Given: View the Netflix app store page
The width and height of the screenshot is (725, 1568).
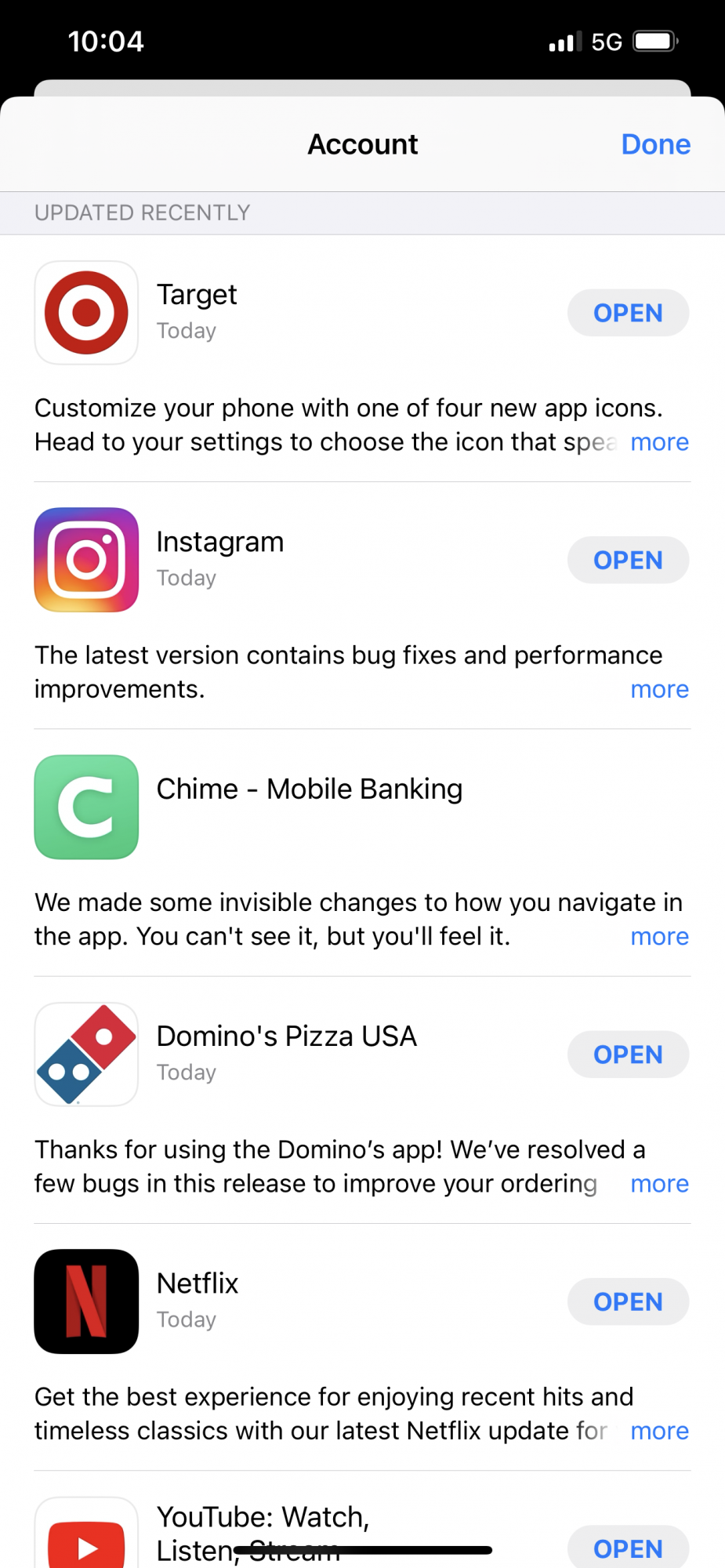Looking at the screenshot, I should pyautogui.click(x=86, y=1301).
